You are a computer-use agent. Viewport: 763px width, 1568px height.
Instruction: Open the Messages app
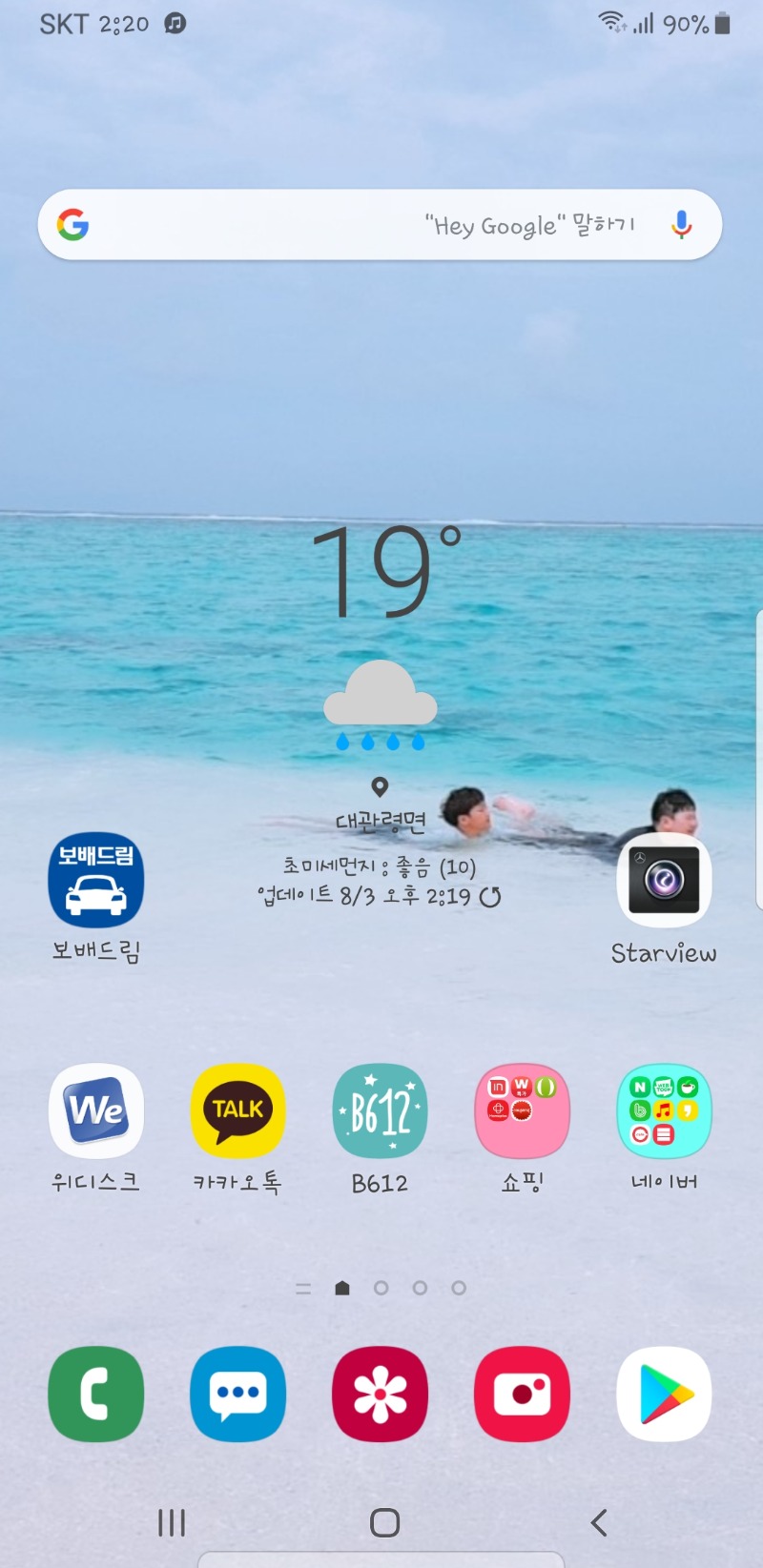point(237,1394)
